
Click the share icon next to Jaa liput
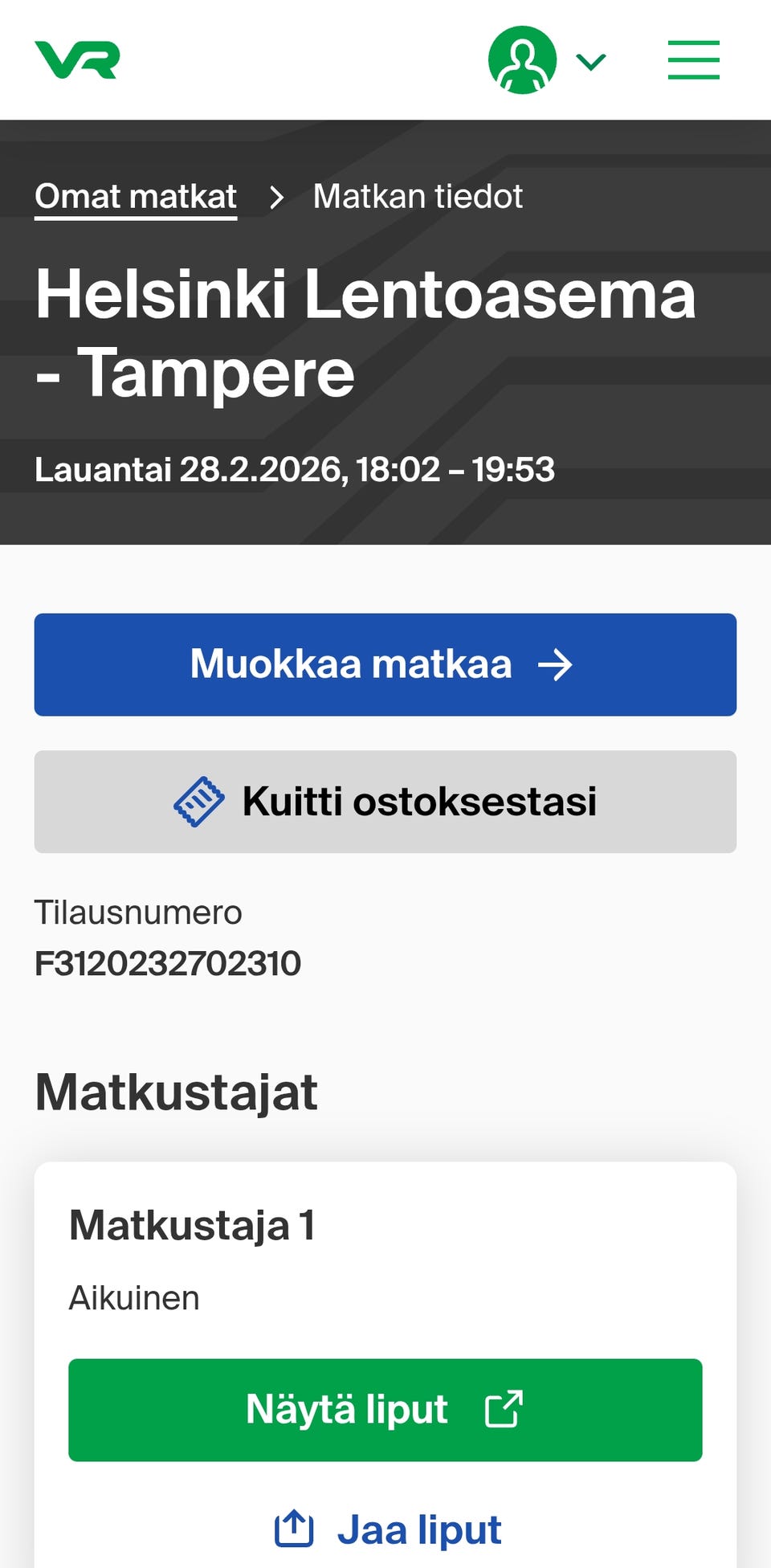tap(294, 1527)
